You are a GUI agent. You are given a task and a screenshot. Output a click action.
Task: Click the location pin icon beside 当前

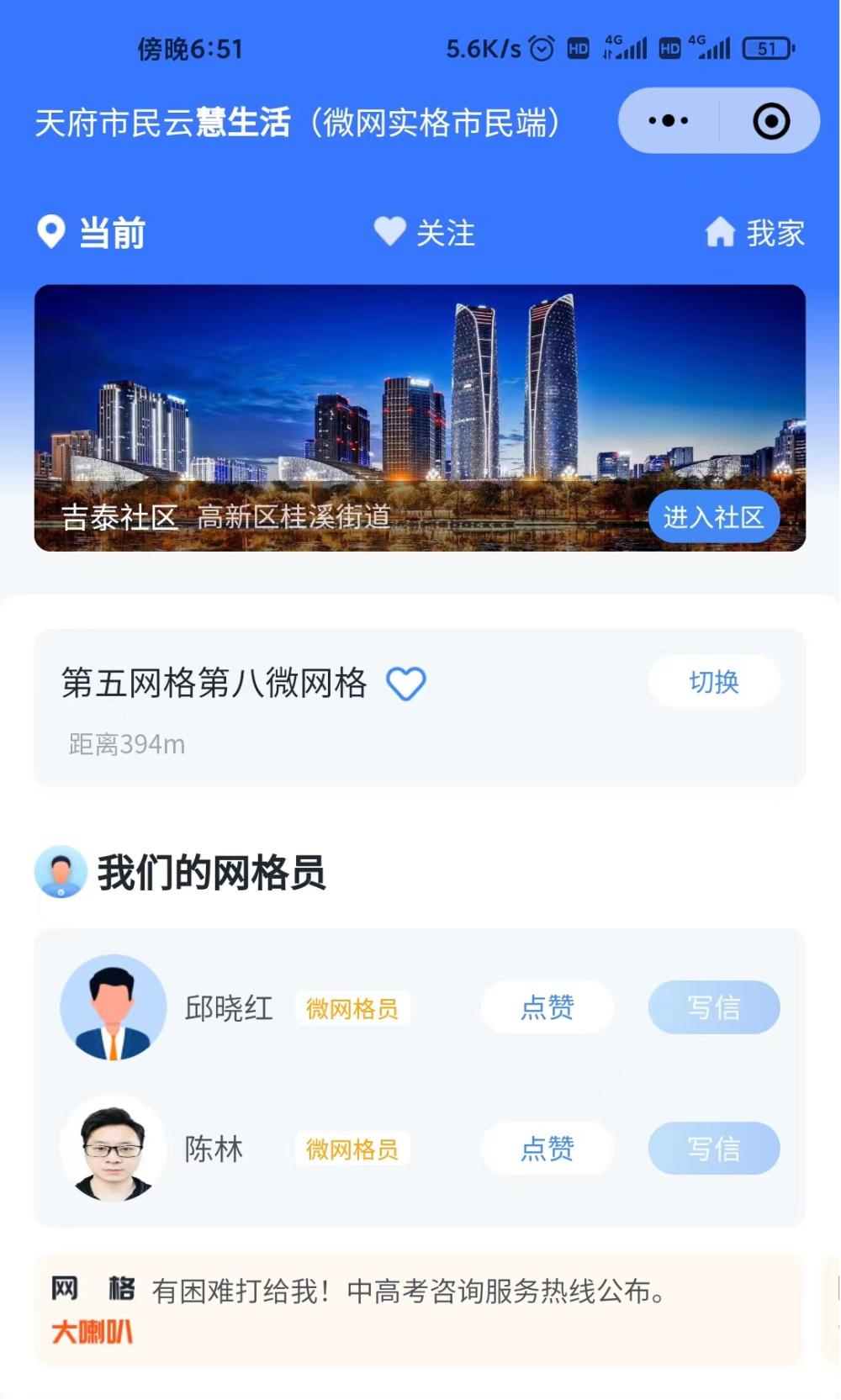pyautogui.click(x=52, y=235)
